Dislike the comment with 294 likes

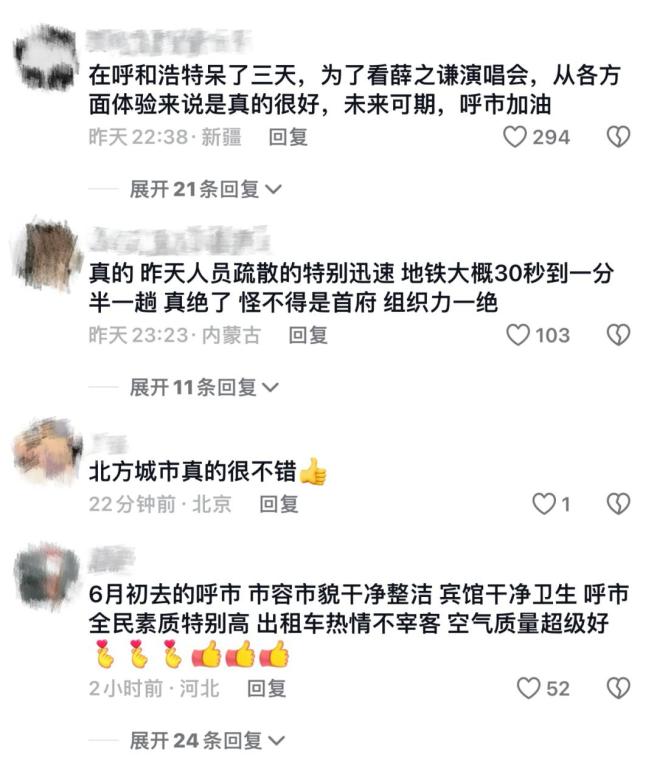pos(619,138)
